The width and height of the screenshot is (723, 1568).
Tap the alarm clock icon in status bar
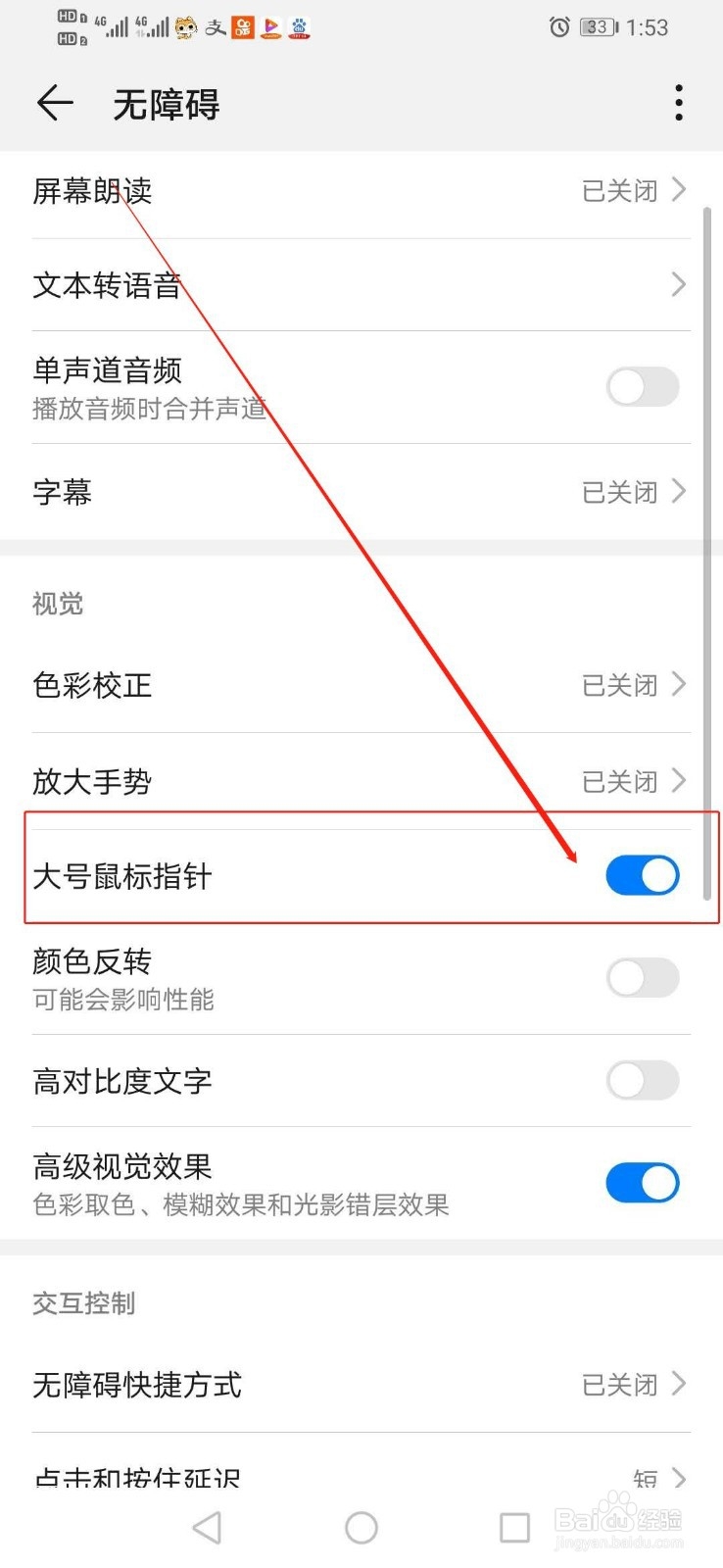(558, 27)
